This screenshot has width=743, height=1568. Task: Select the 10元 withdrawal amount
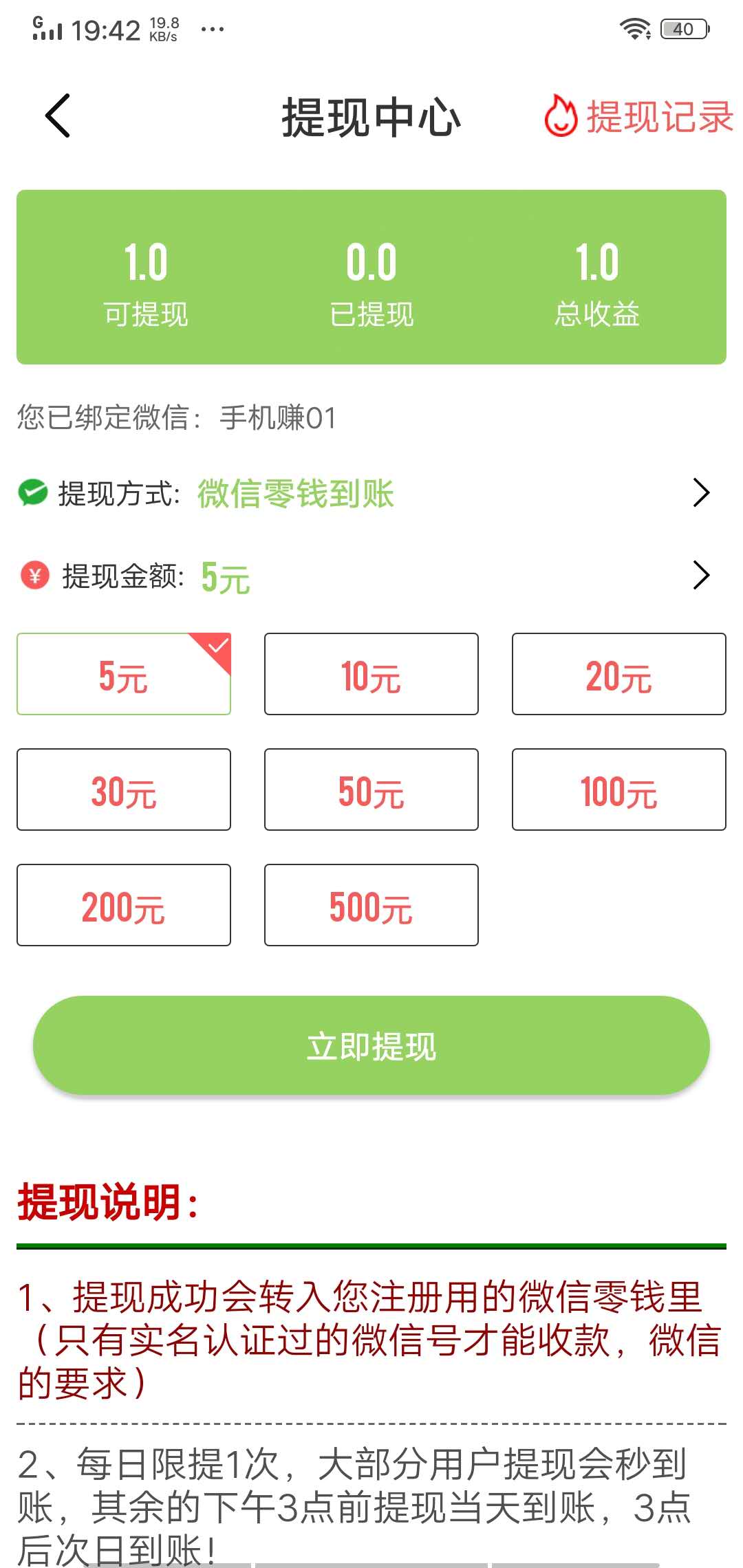[370, 674]
